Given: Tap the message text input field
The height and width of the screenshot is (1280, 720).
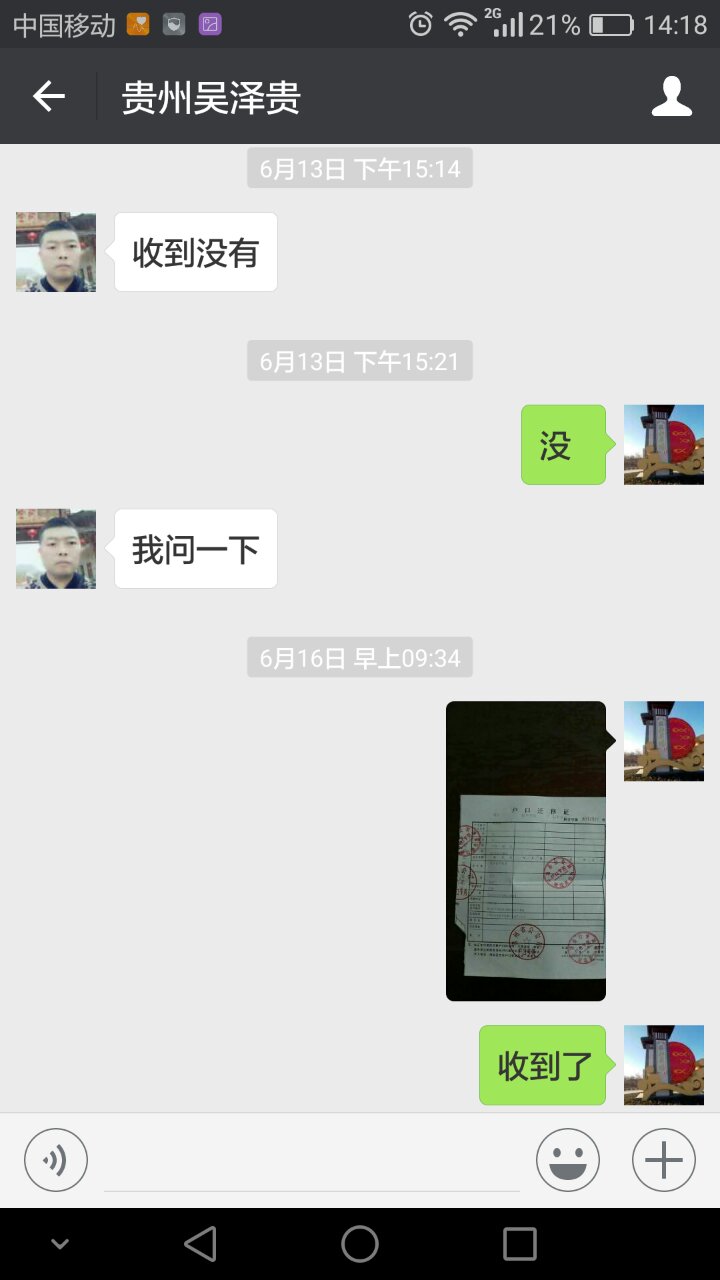Looking at the screenshot, I should pos(310,1159).
